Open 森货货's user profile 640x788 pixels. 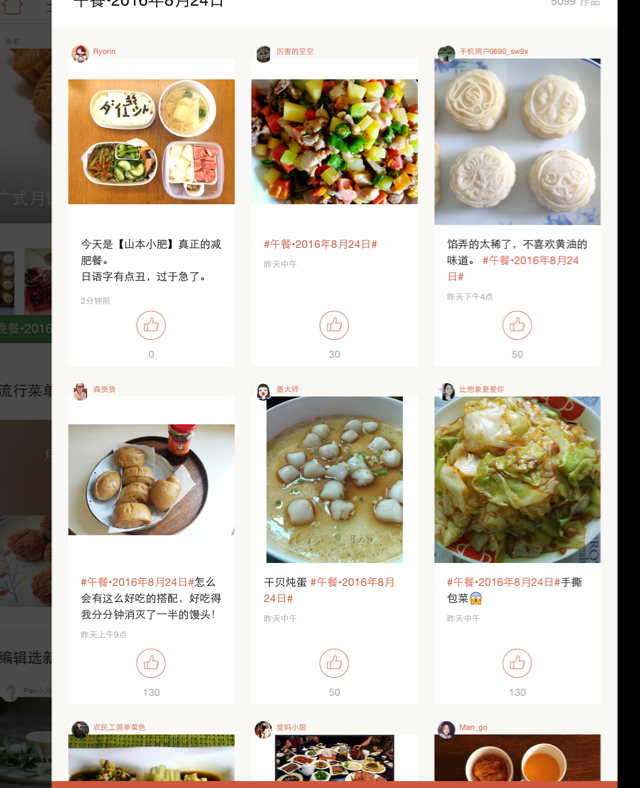click(x=104, y=390)
